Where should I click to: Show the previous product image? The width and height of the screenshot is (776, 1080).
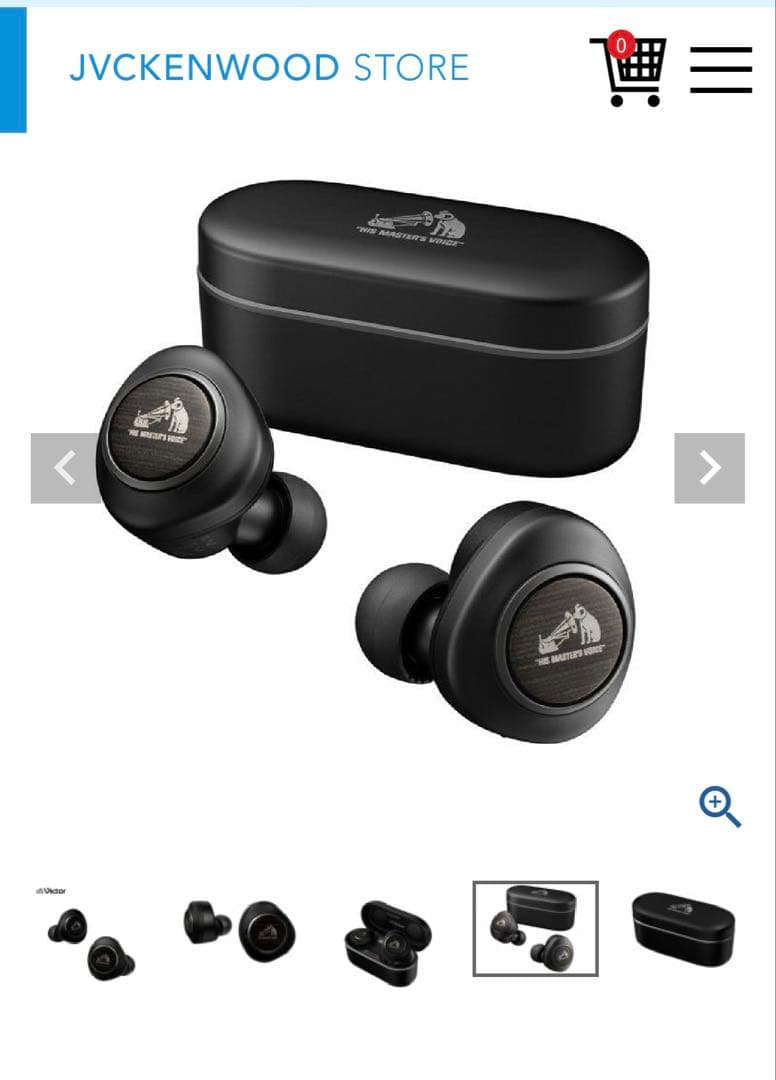point(65,468)
